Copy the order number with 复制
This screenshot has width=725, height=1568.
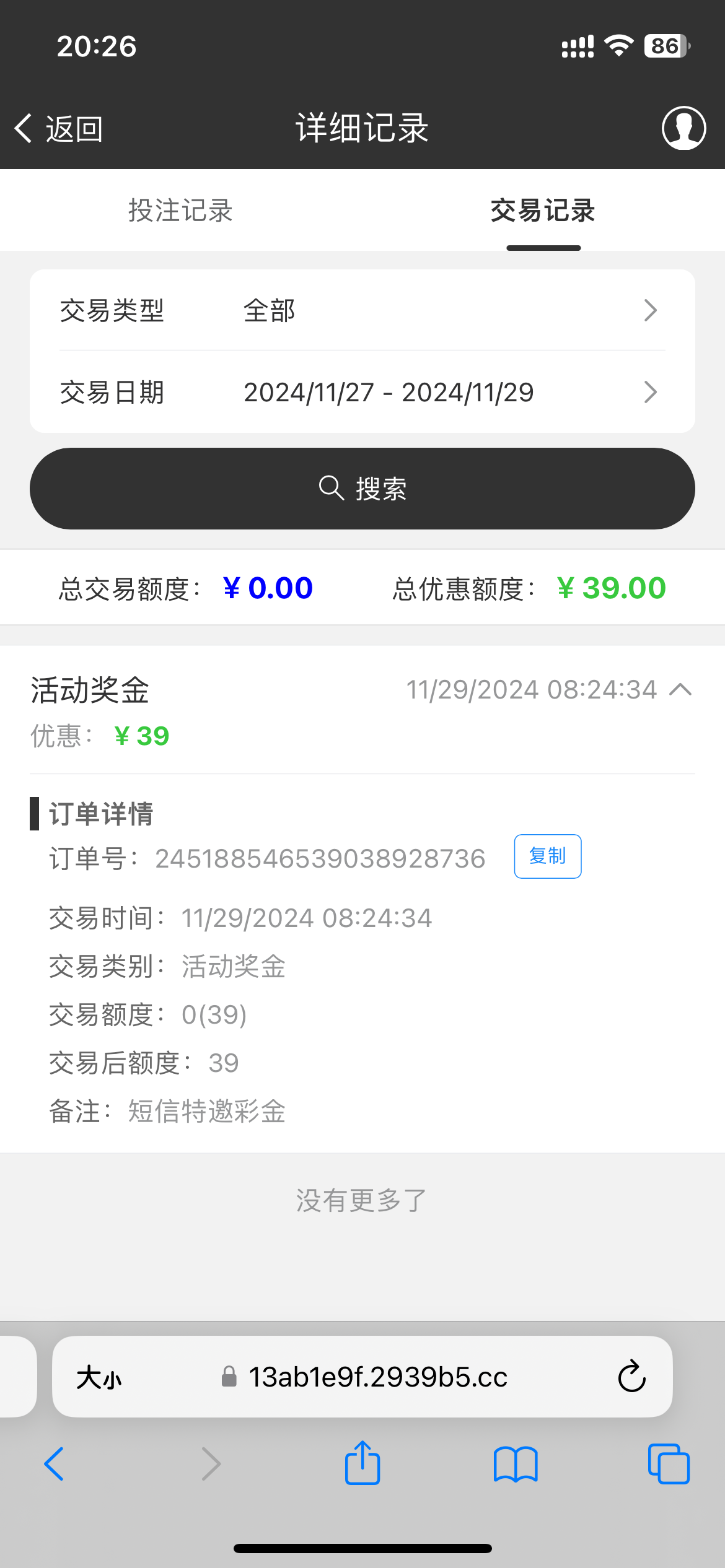(x=547, y=856)
